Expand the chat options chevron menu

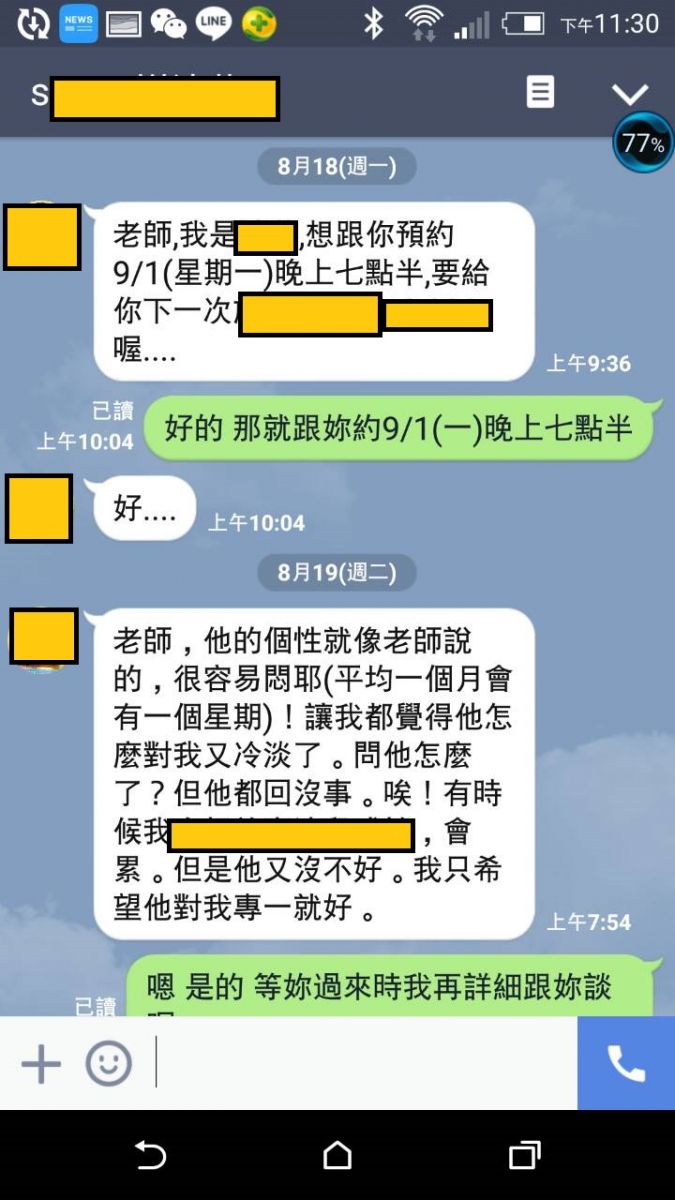[630, 94]
